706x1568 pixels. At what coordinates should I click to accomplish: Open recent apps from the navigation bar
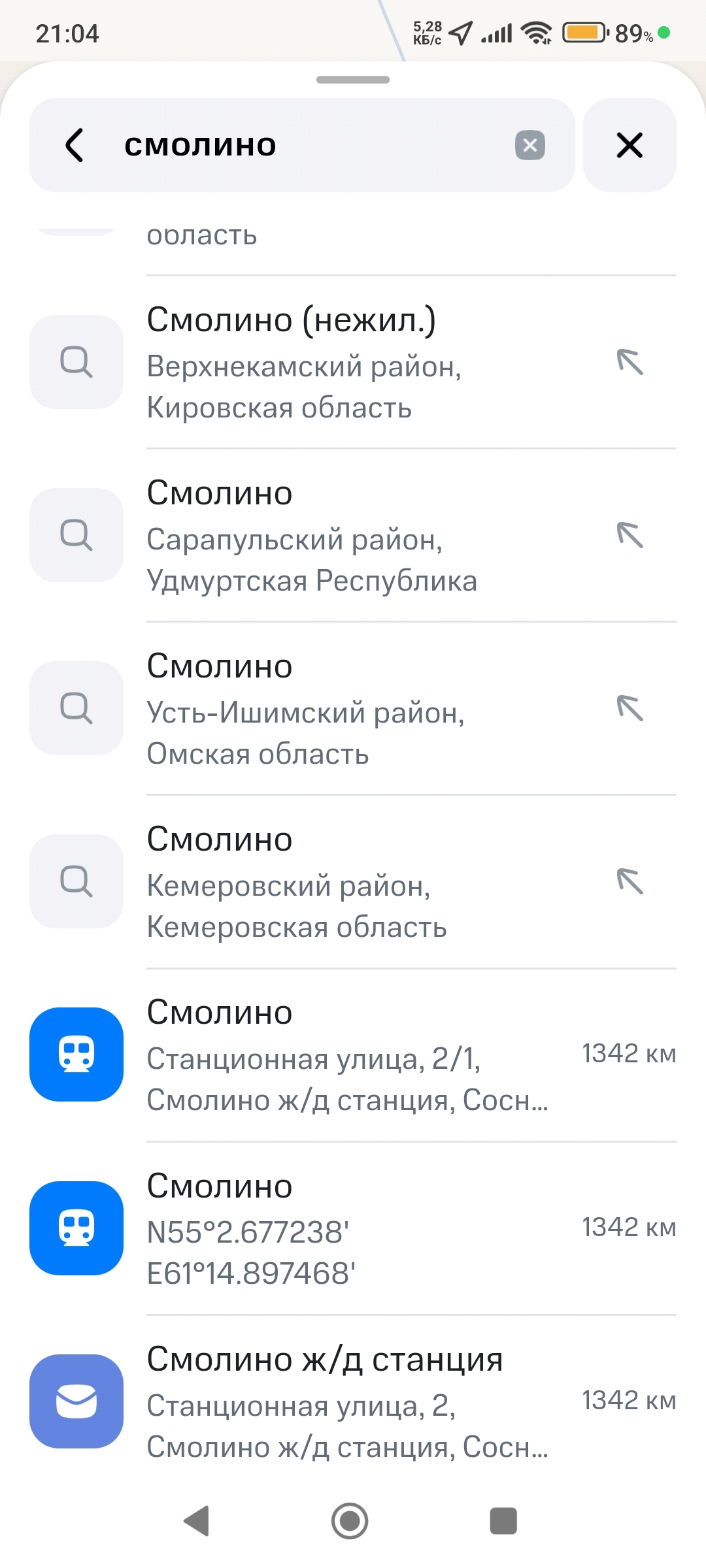click(503, 1521)
